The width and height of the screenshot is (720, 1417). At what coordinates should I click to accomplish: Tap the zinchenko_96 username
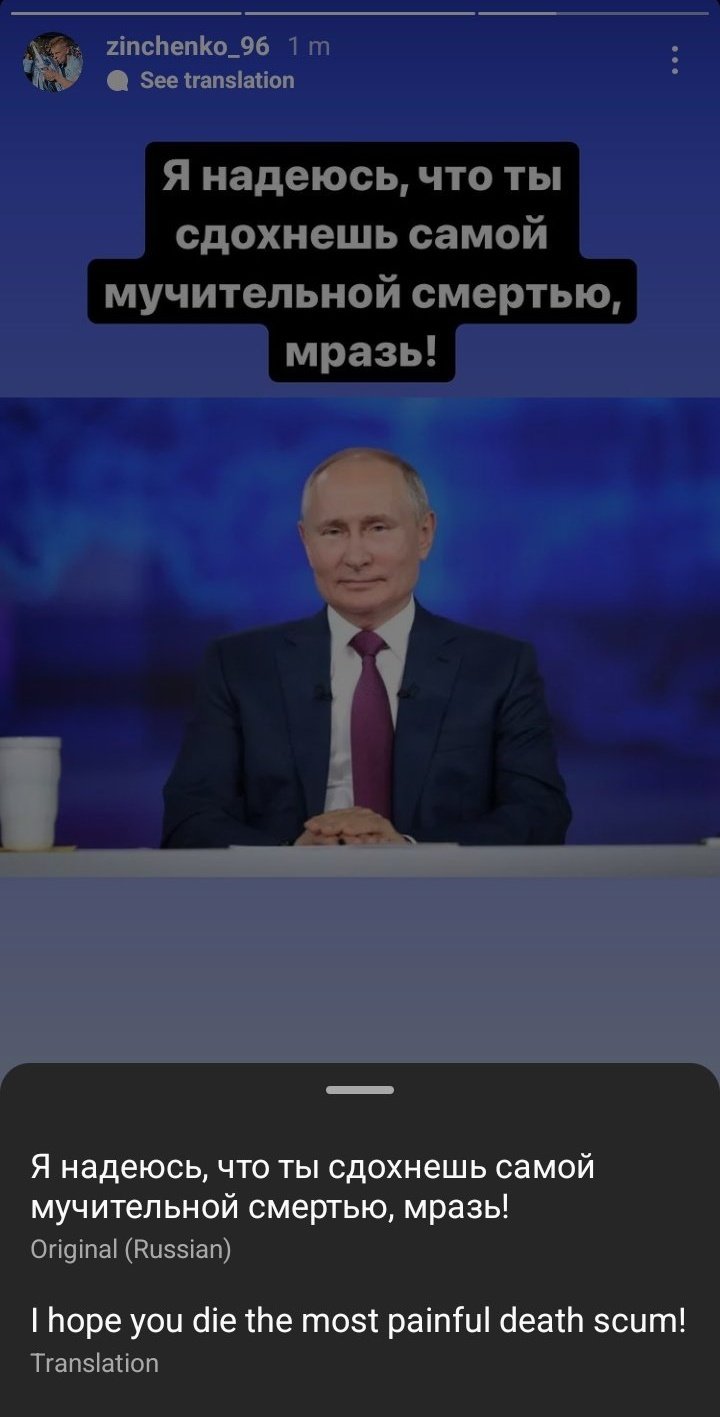[x=187, y=46]
